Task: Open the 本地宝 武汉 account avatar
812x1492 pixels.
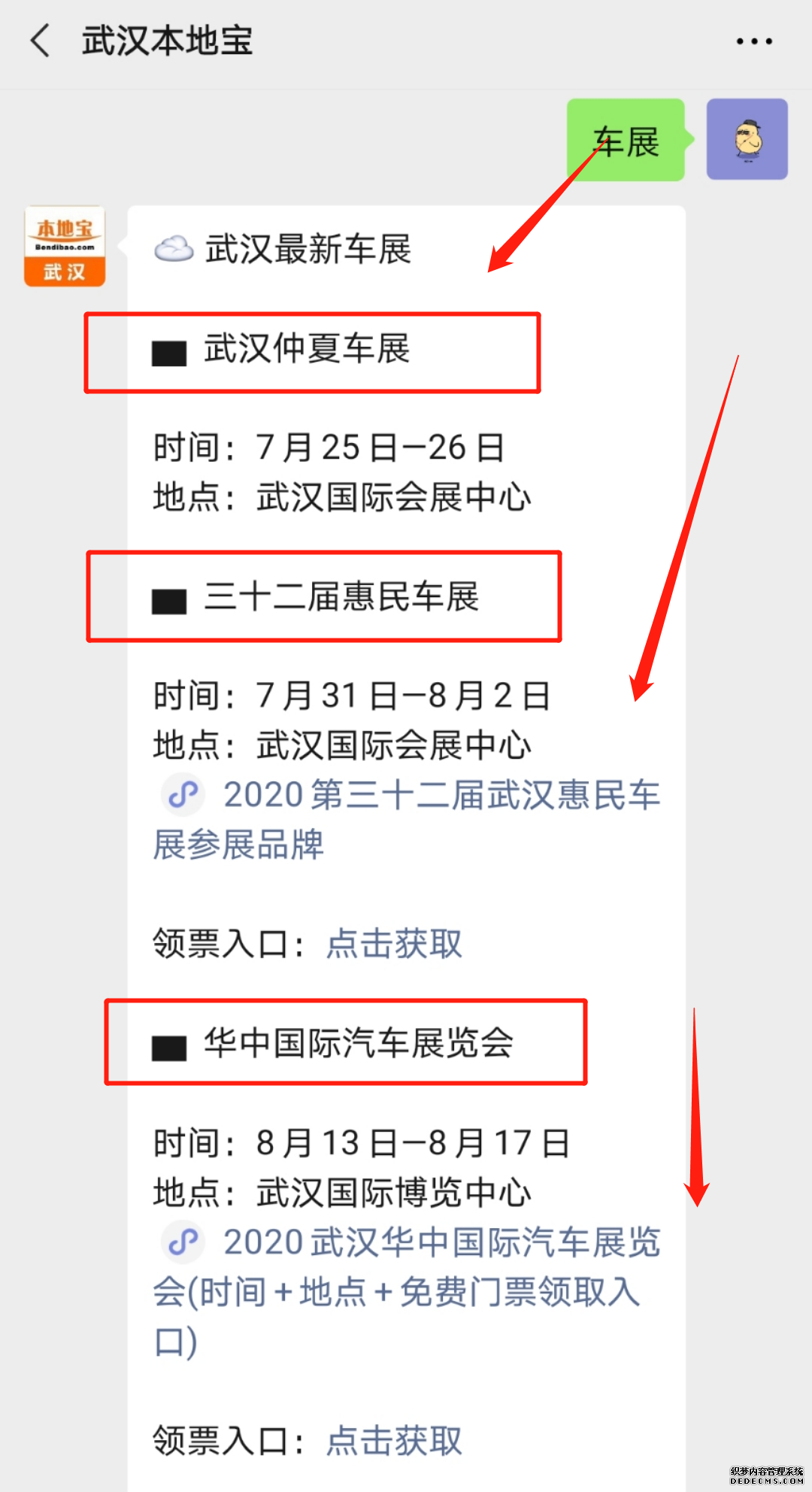Action: (65, 247)
